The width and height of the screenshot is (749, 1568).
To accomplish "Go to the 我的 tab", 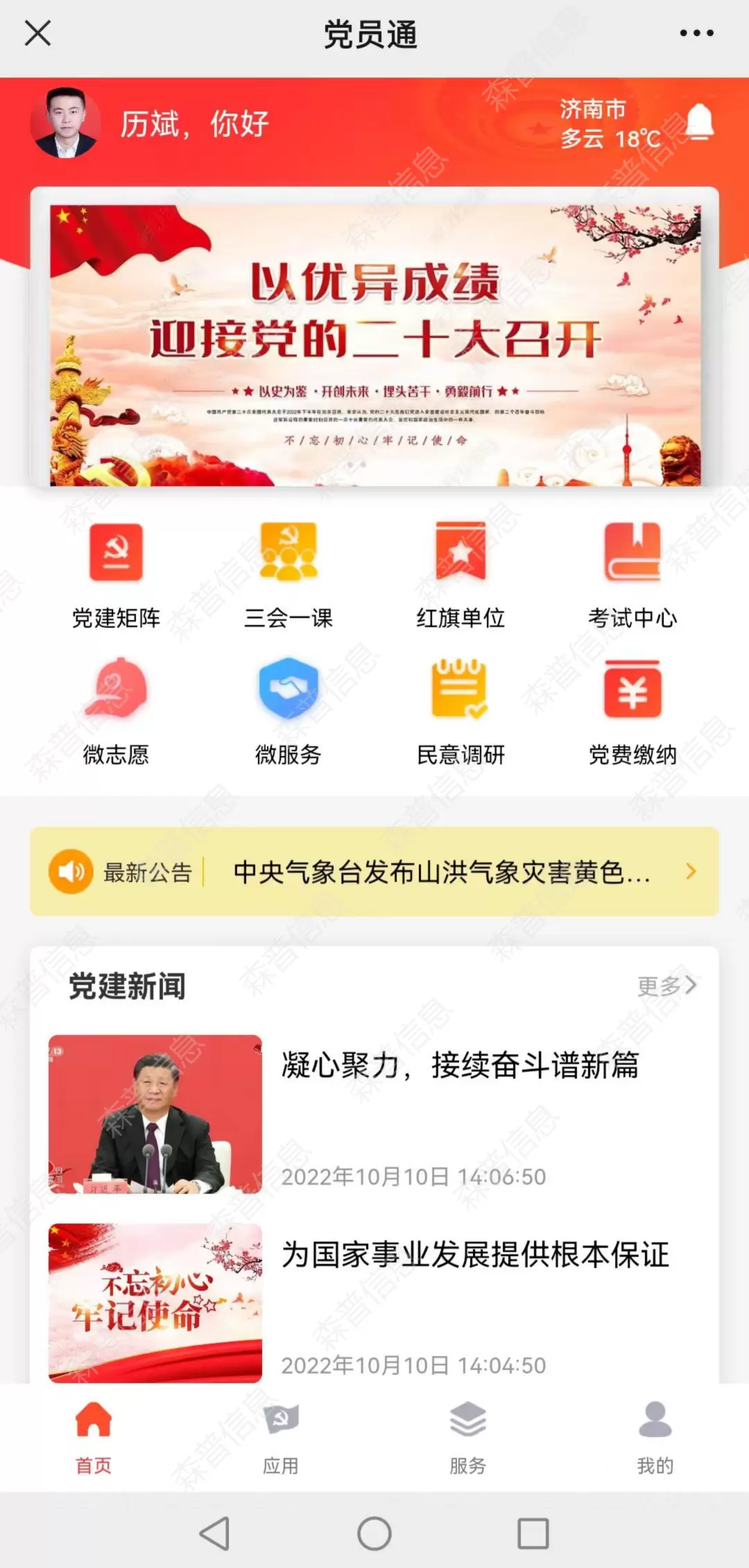I will (655, 1436).
